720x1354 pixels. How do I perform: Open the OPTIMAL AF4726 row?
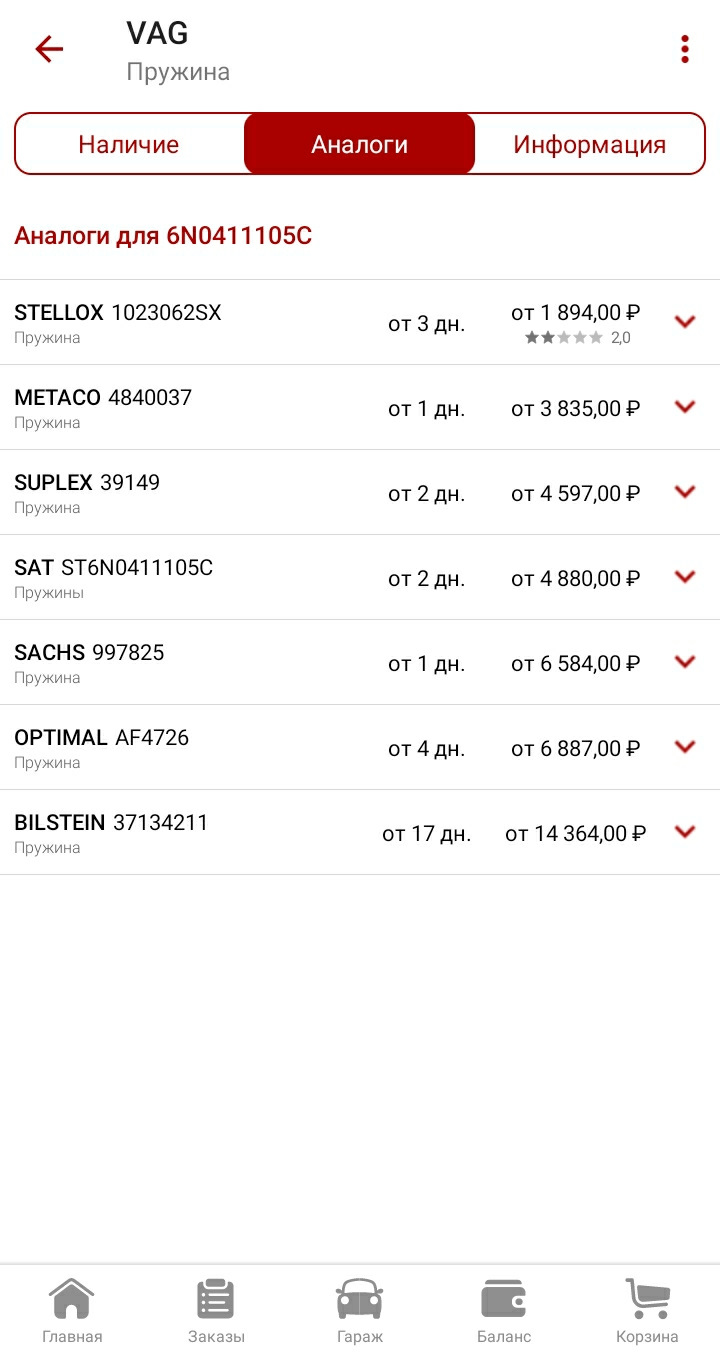360,747
